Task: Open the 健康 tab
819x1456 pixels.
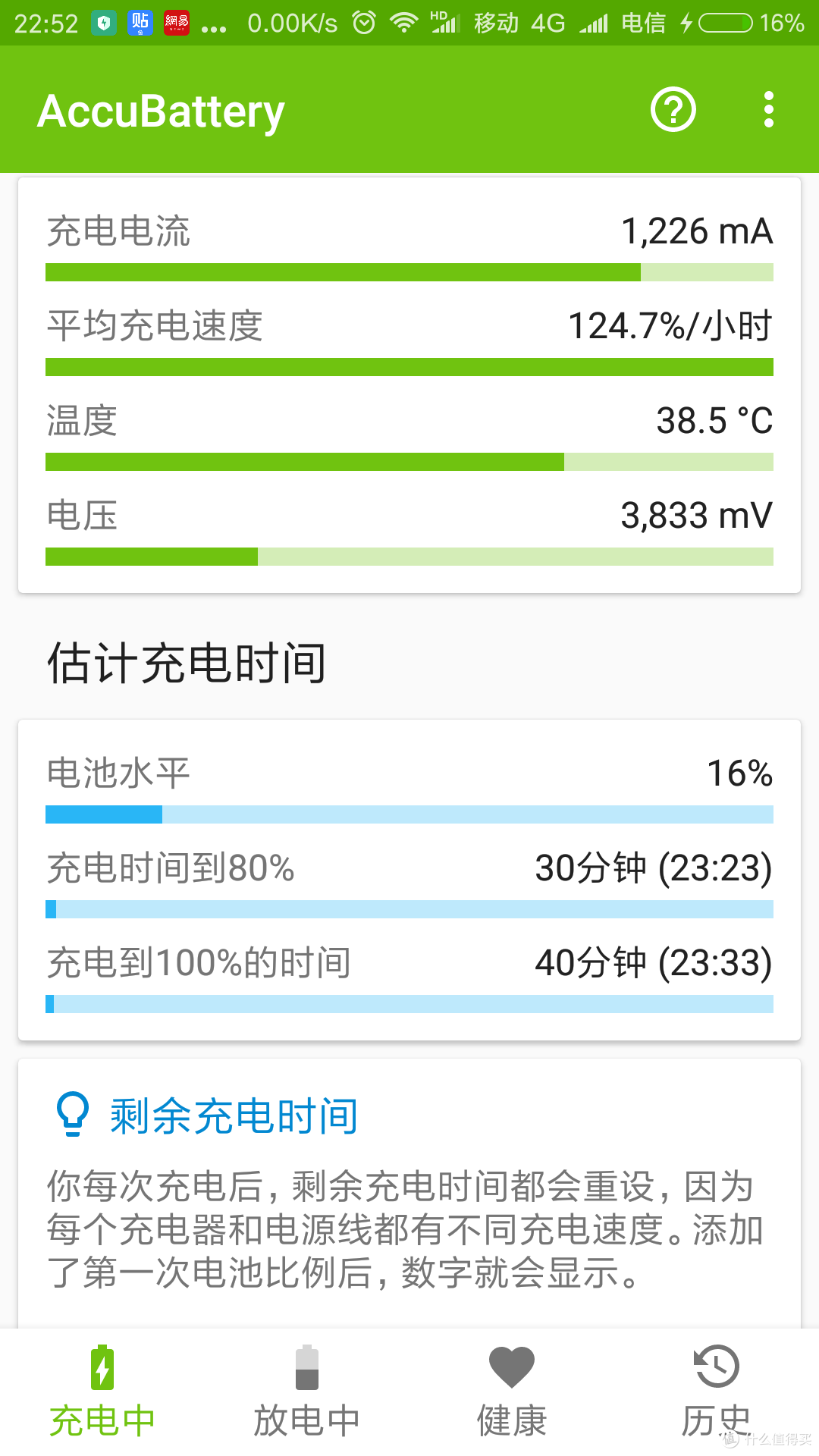Action: pos(512,1392)
